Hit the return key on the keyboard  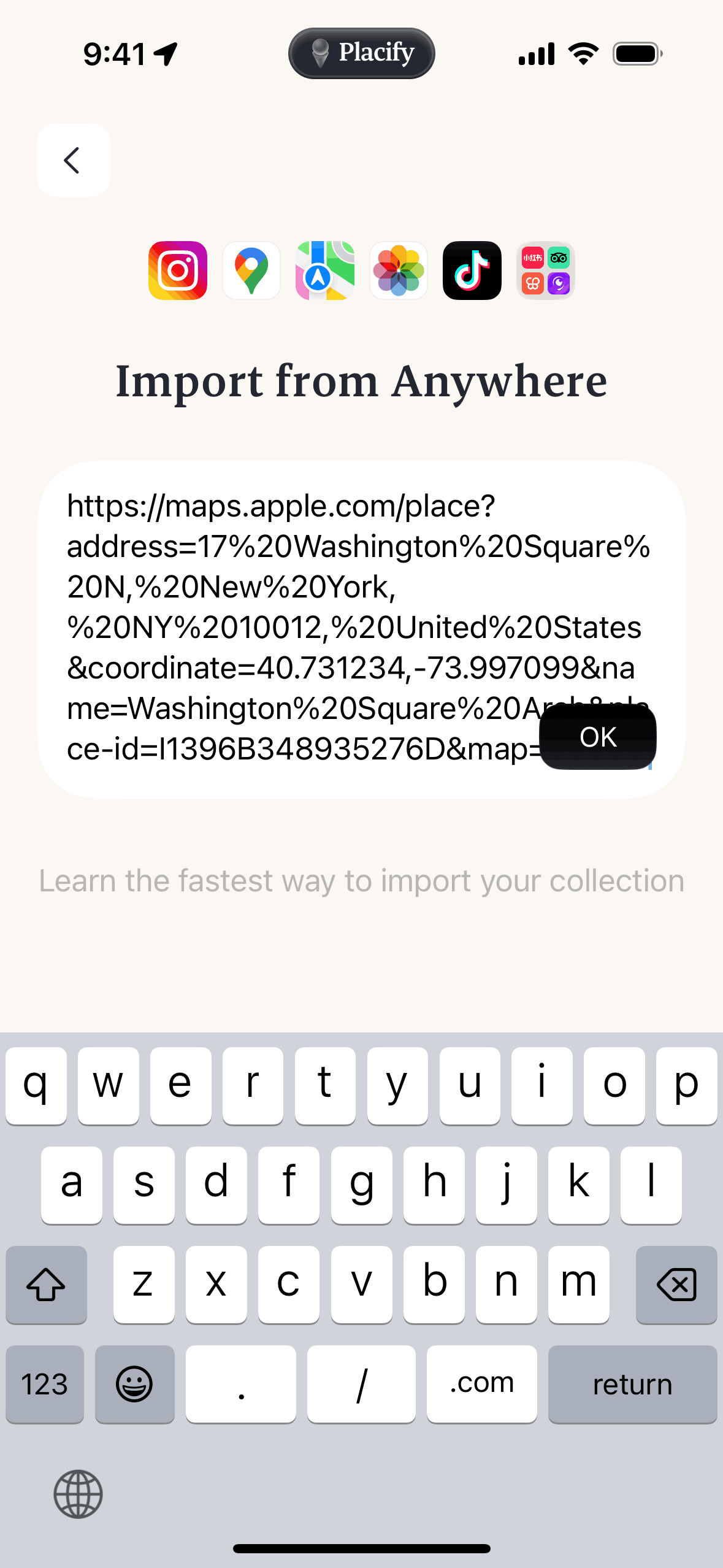pos(632,1385)
